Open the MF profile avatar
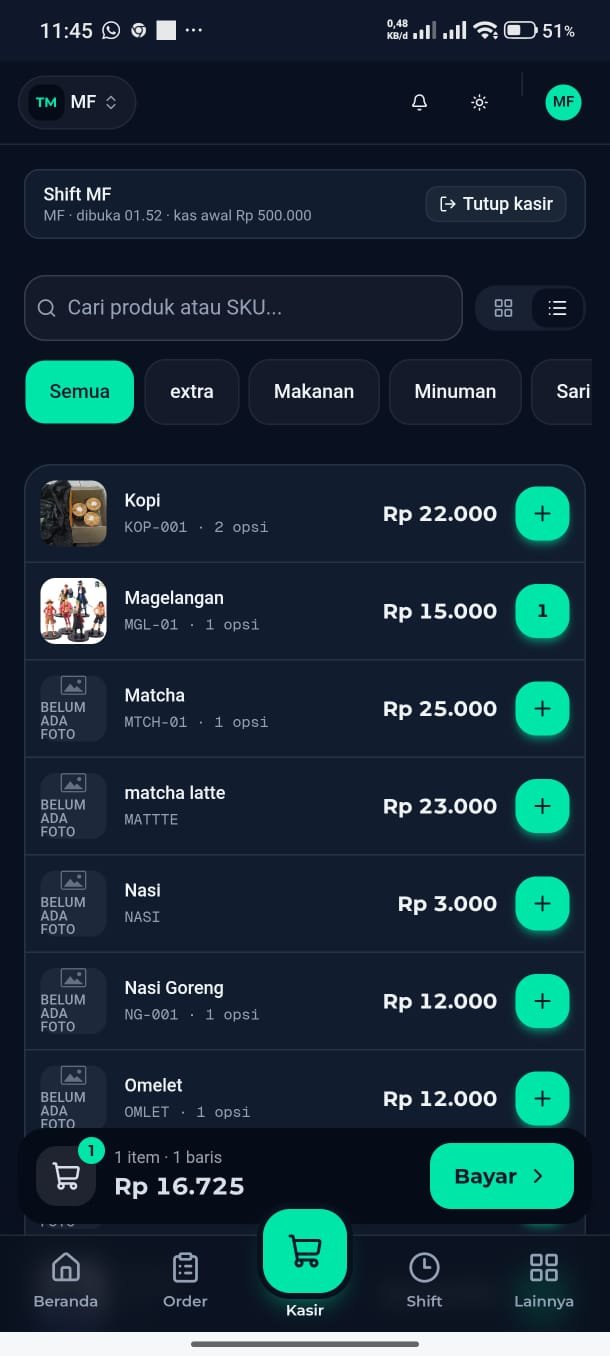 [x=563, y=102]
